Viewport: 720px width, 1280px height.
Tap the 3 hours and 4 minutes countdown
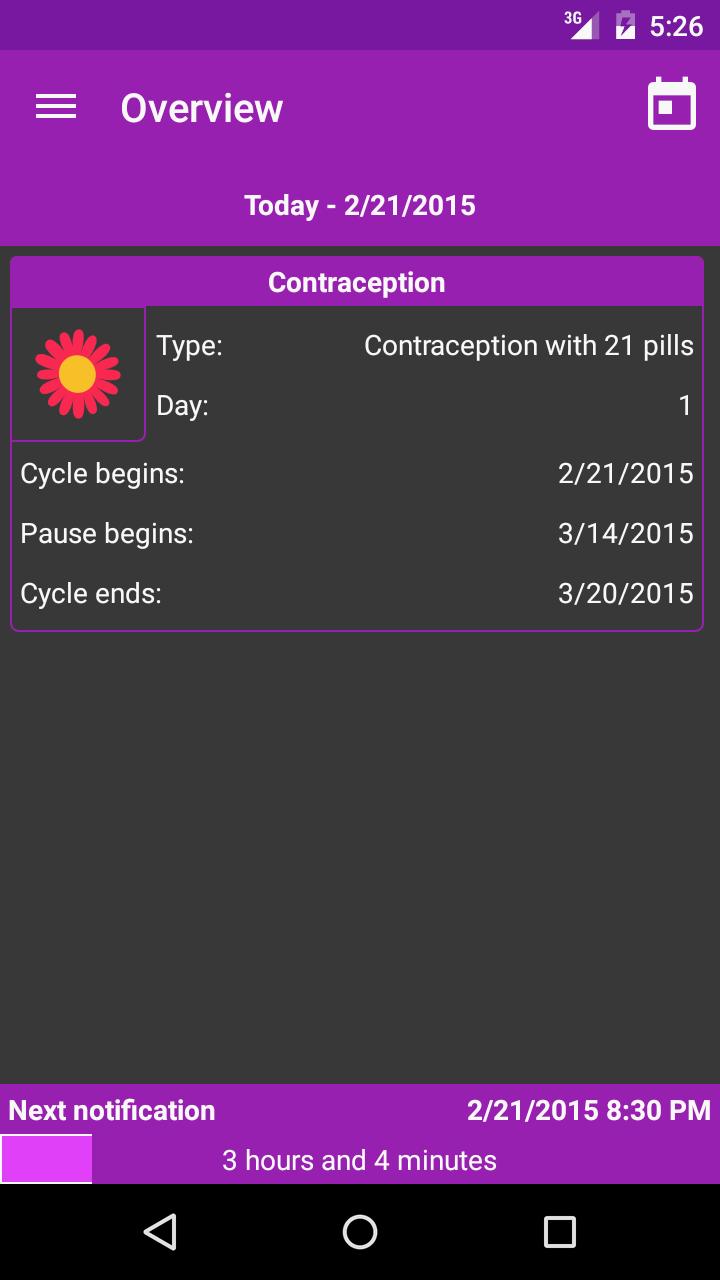point(358,1160)
